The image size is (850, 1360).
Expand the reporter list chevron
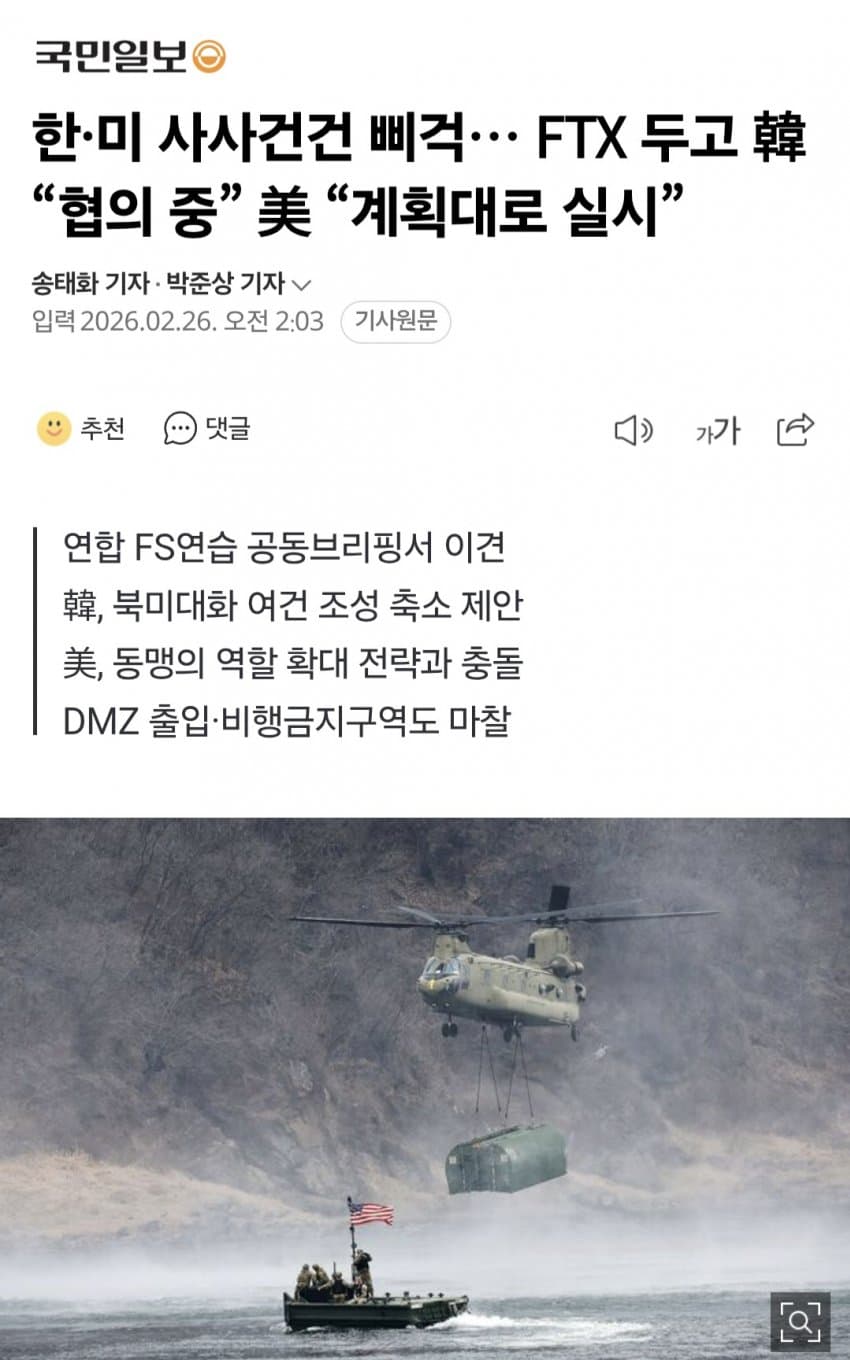tap(300, 285)
